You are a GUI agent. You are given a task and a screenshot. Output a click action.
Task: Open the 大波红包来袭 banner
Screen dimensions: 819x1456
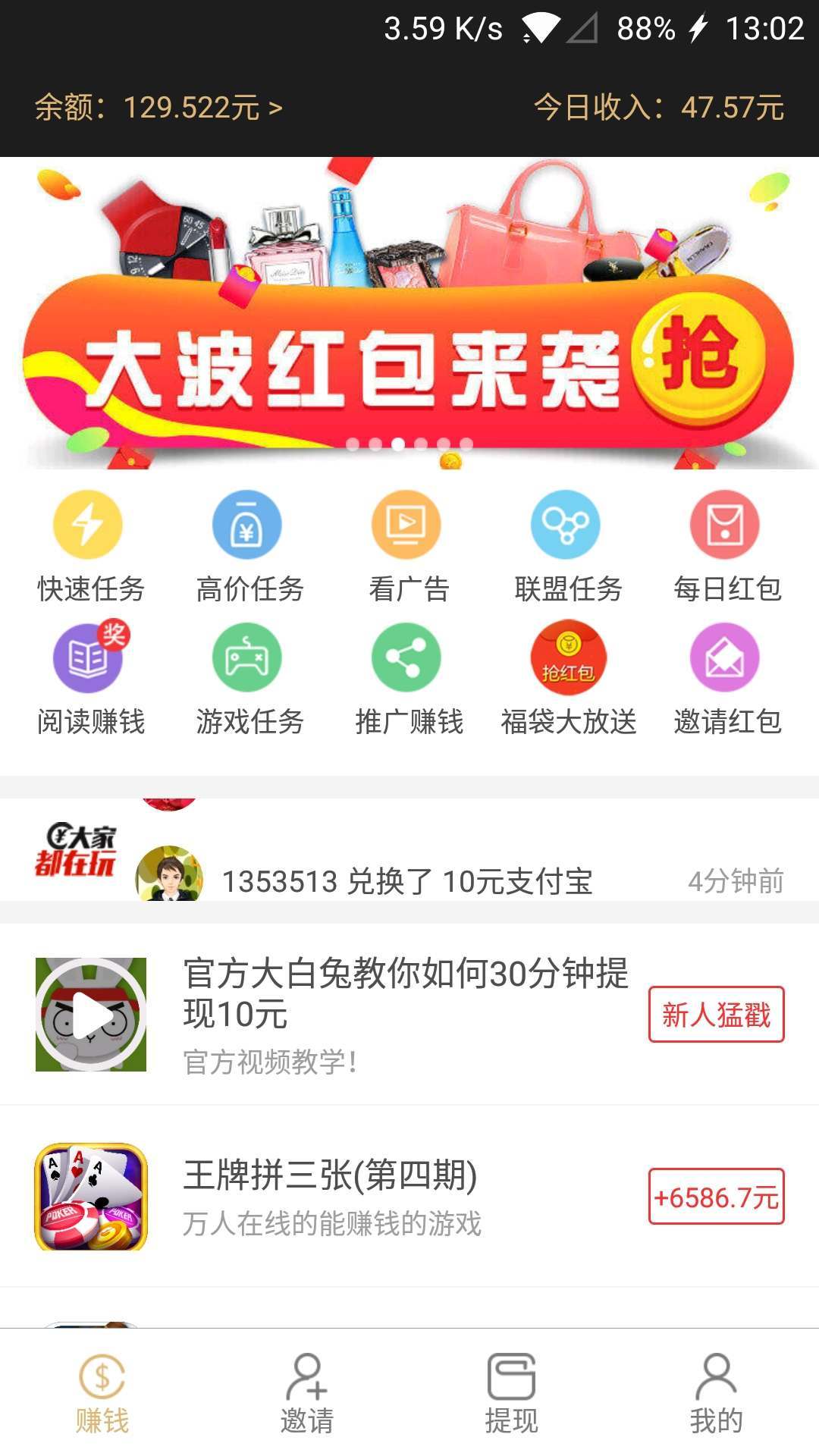(409, 312)
